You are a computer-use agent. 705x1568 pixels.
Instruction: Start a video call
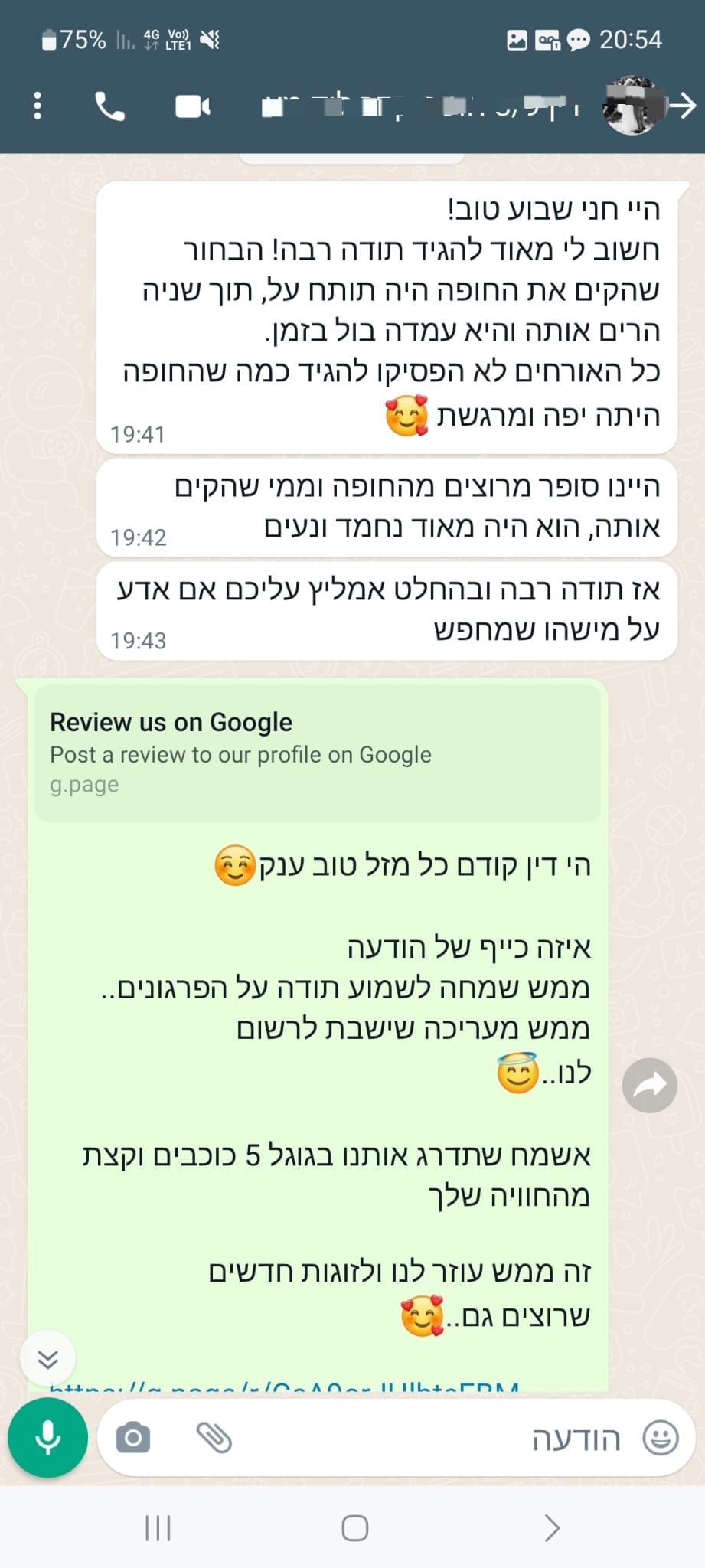(193, 106)
